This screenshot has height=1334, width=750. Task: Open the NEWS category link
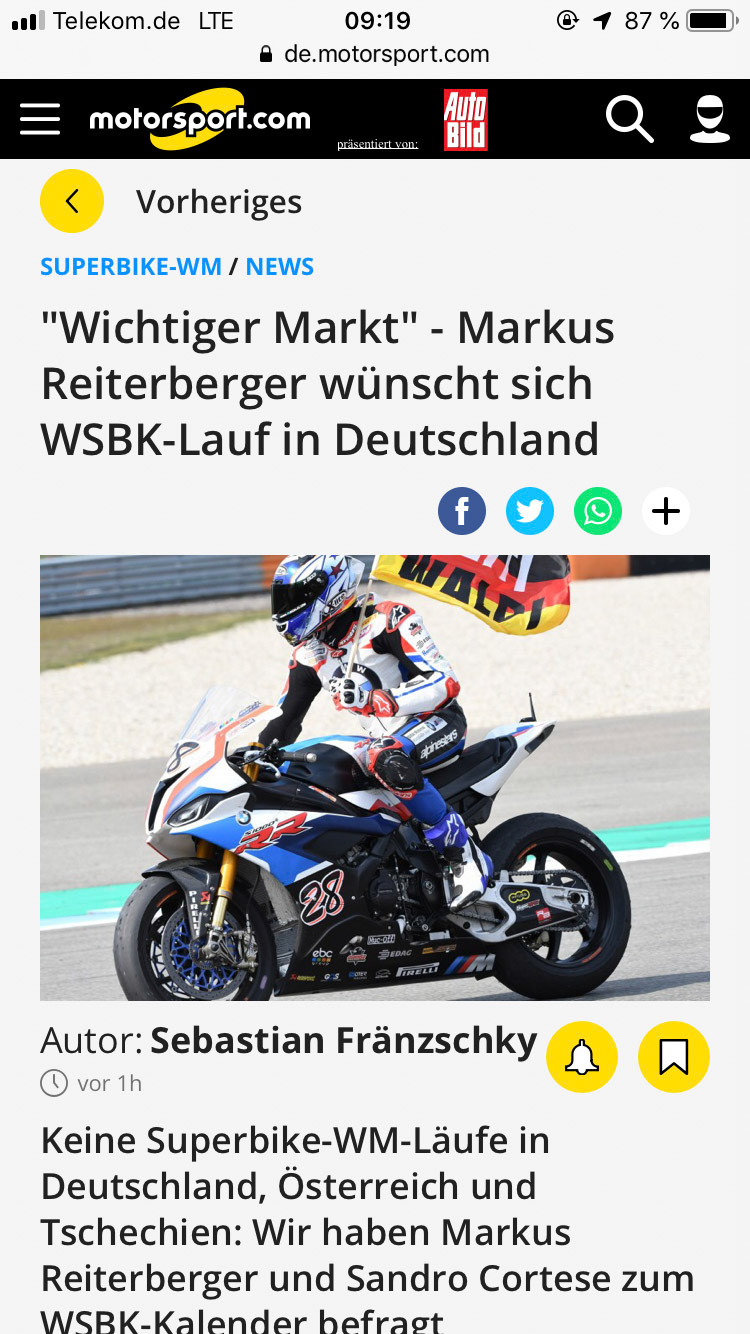(280, 267)
